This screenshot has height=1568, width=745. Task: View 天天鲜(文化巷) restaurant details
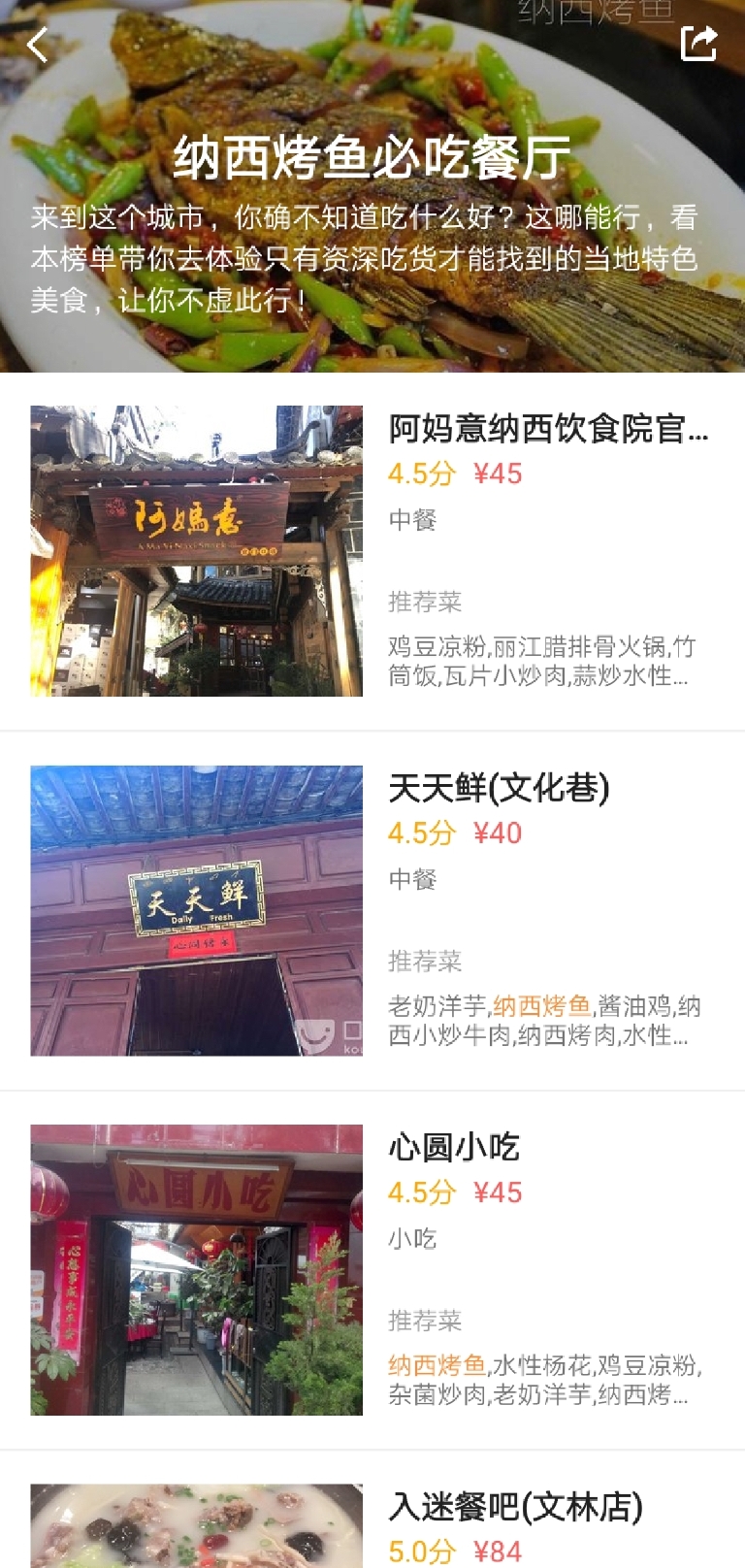tap(499, 788)
